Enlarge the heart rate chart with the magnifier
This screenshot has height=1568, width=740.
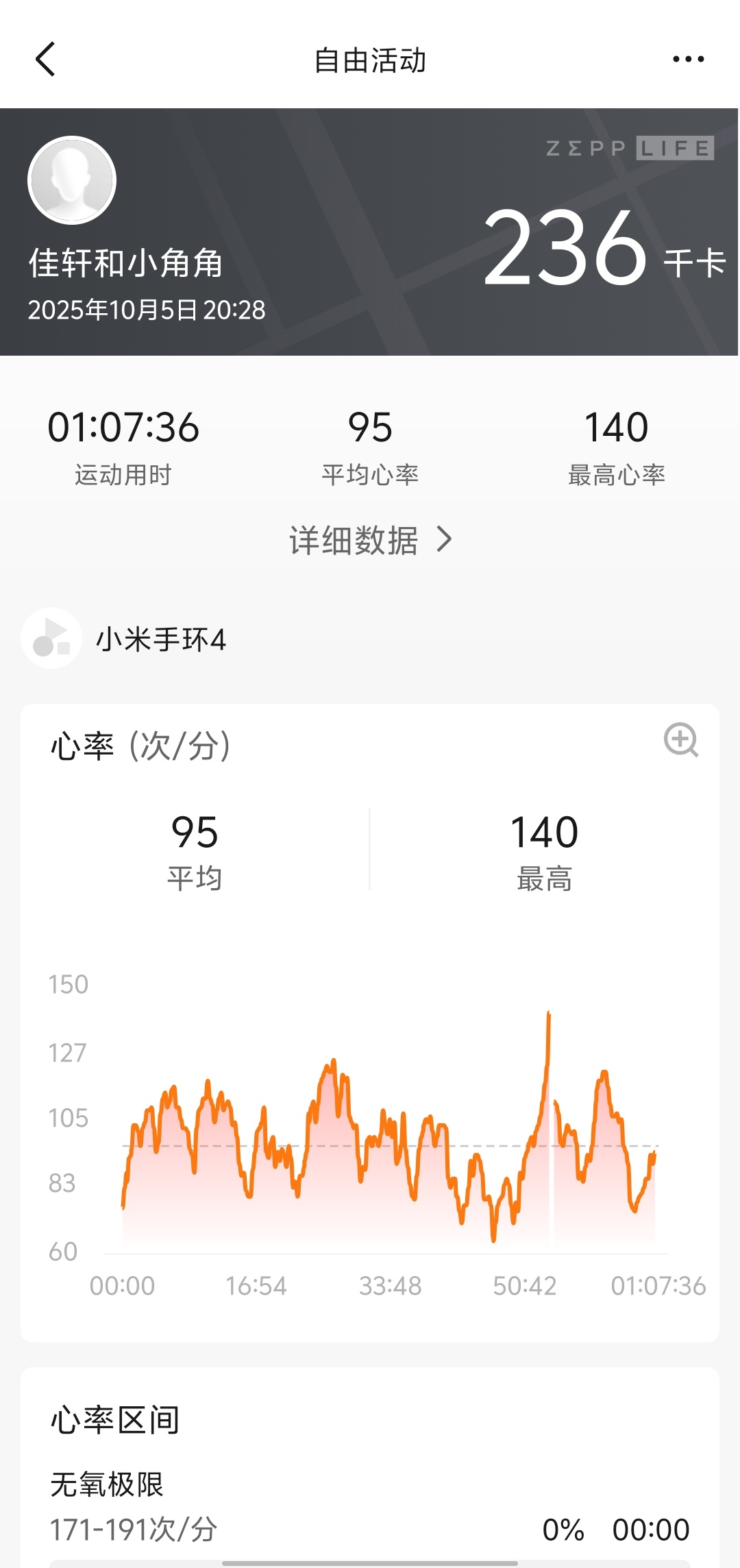681,740
